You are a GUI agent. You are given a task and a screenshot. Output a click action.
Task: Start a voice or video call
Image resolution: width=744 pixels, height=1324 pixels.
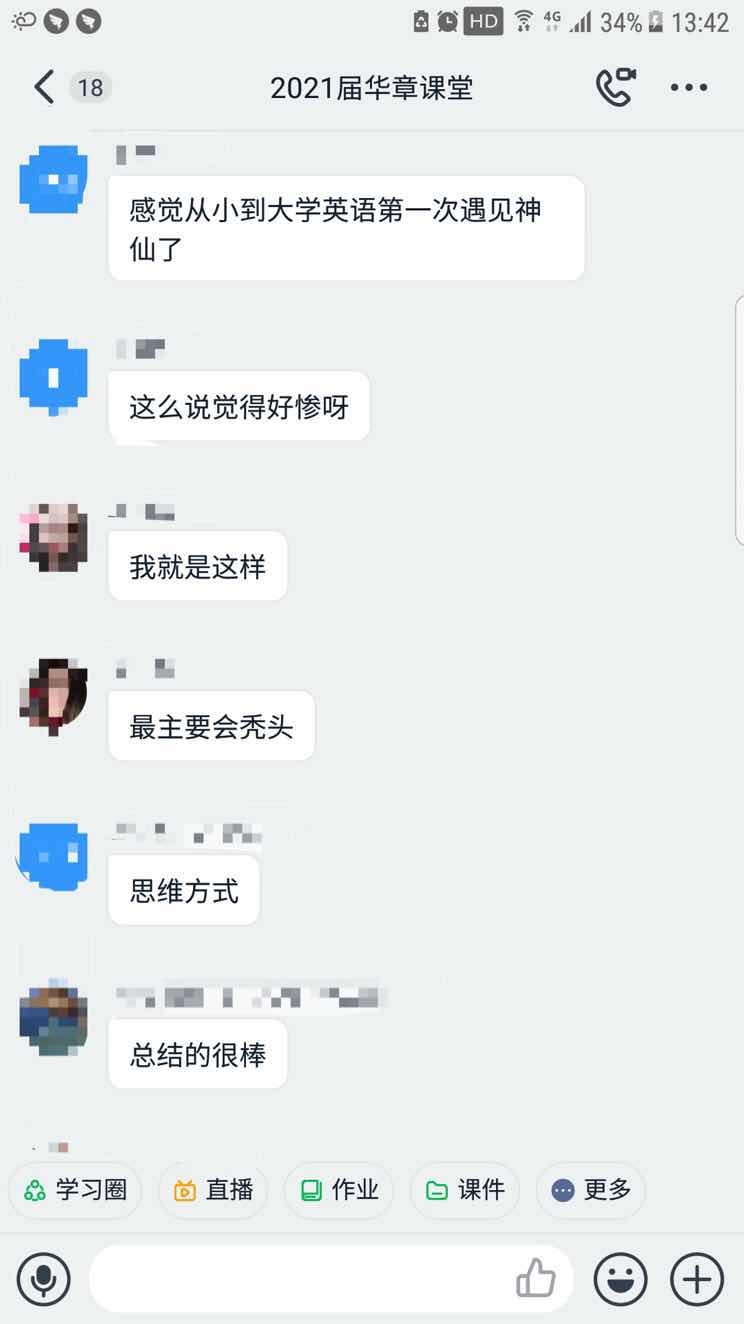coord(615,88)
